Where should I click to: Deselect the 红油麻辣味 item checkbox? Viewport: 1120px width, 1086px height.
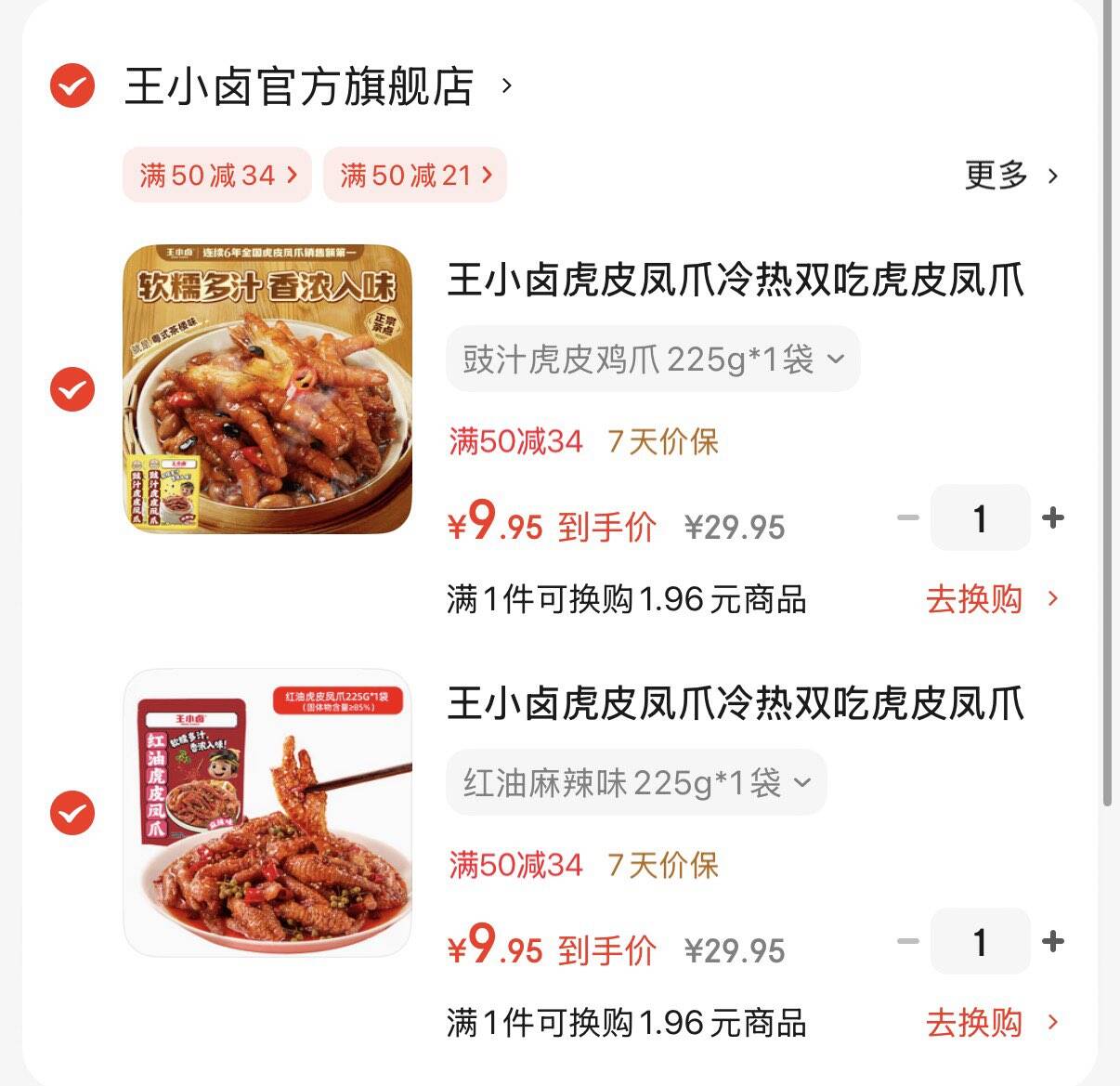72,813
